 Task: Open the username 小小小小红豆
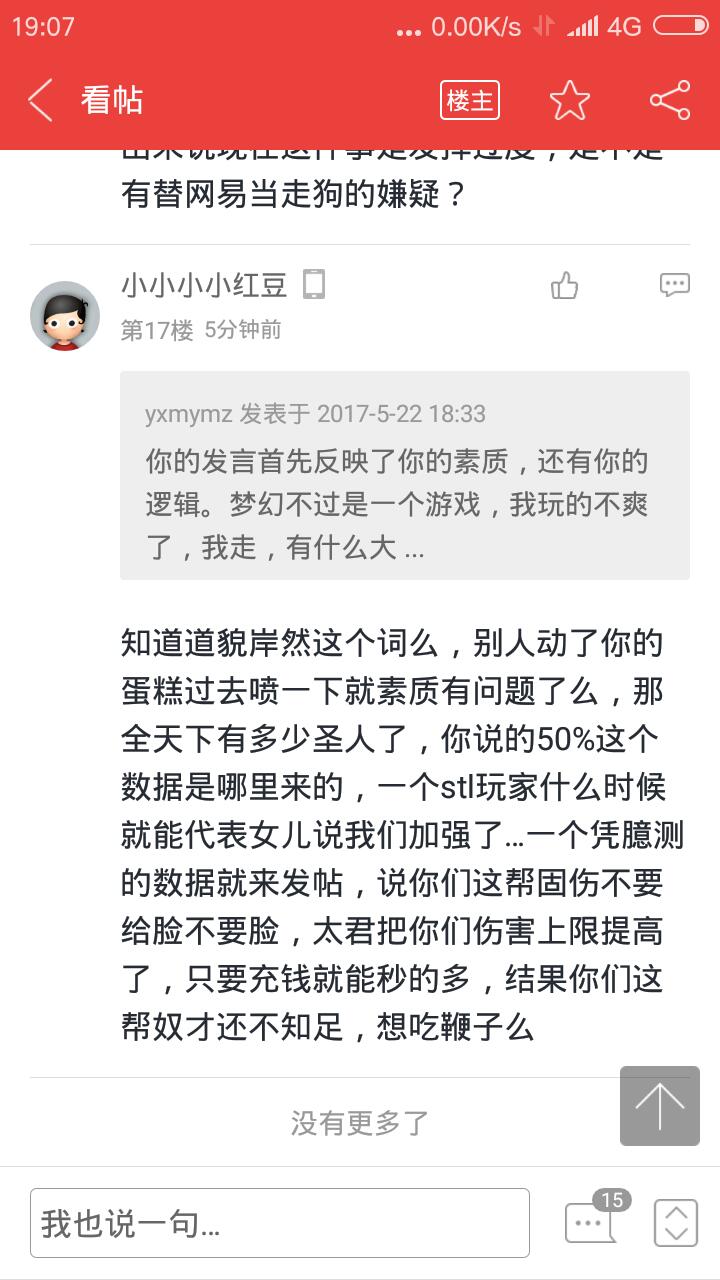[204, 286]
